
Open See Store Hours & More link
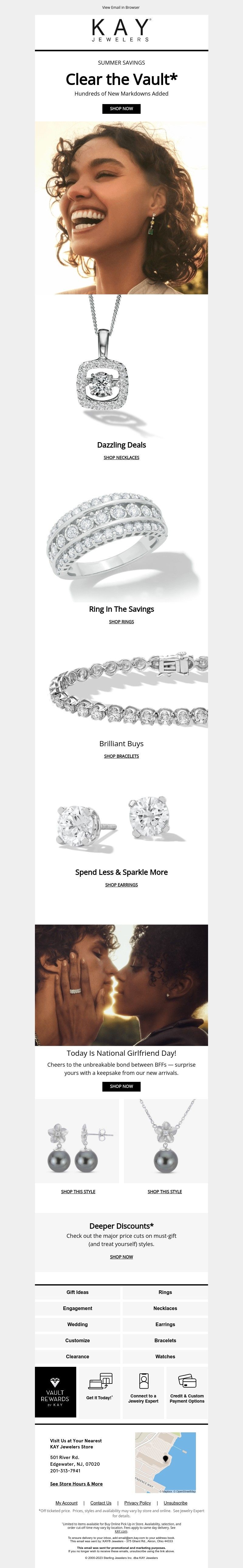click(76, 1483)
